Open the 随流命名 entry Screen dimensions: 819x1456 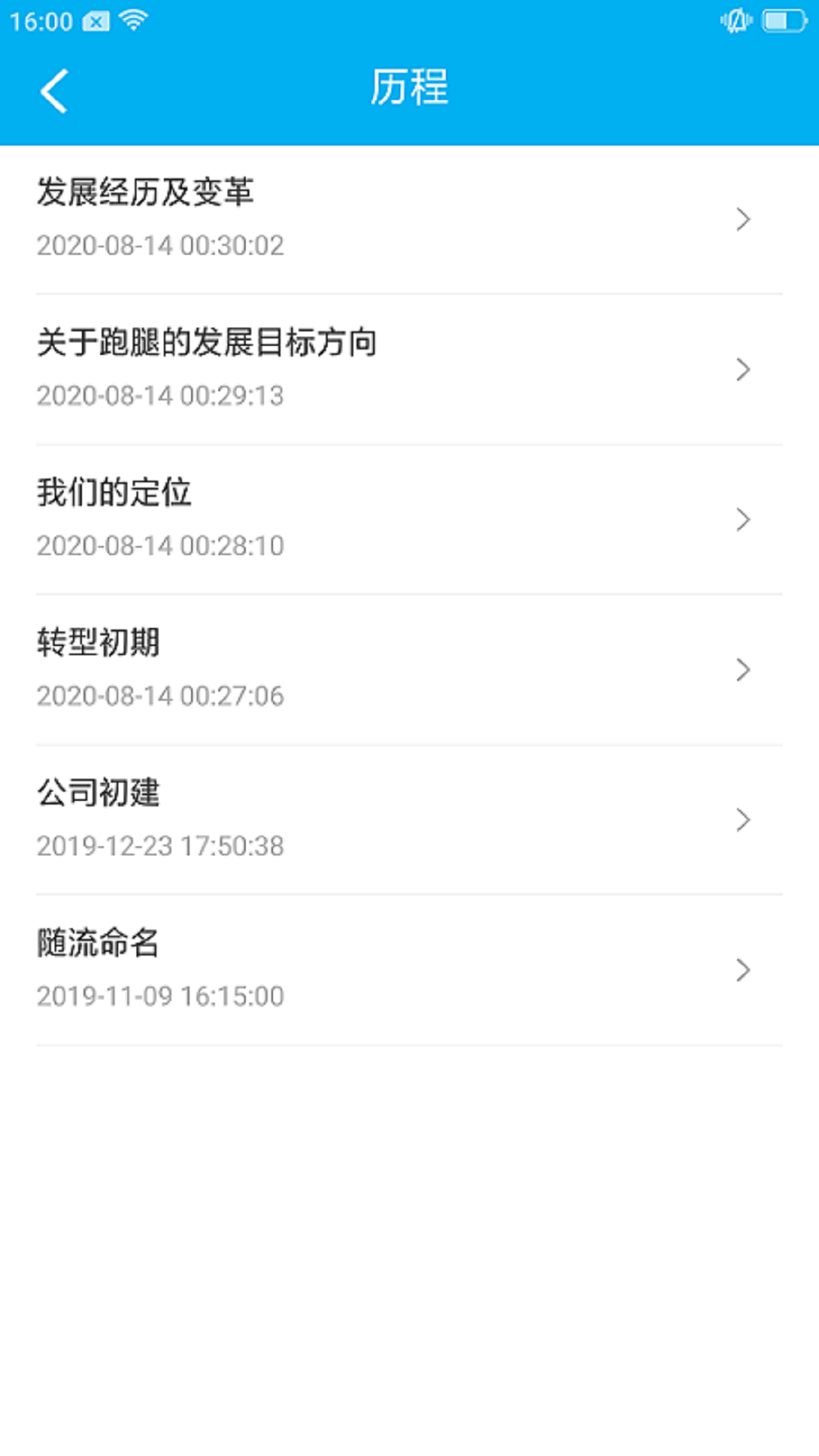(x=97, y=944)
